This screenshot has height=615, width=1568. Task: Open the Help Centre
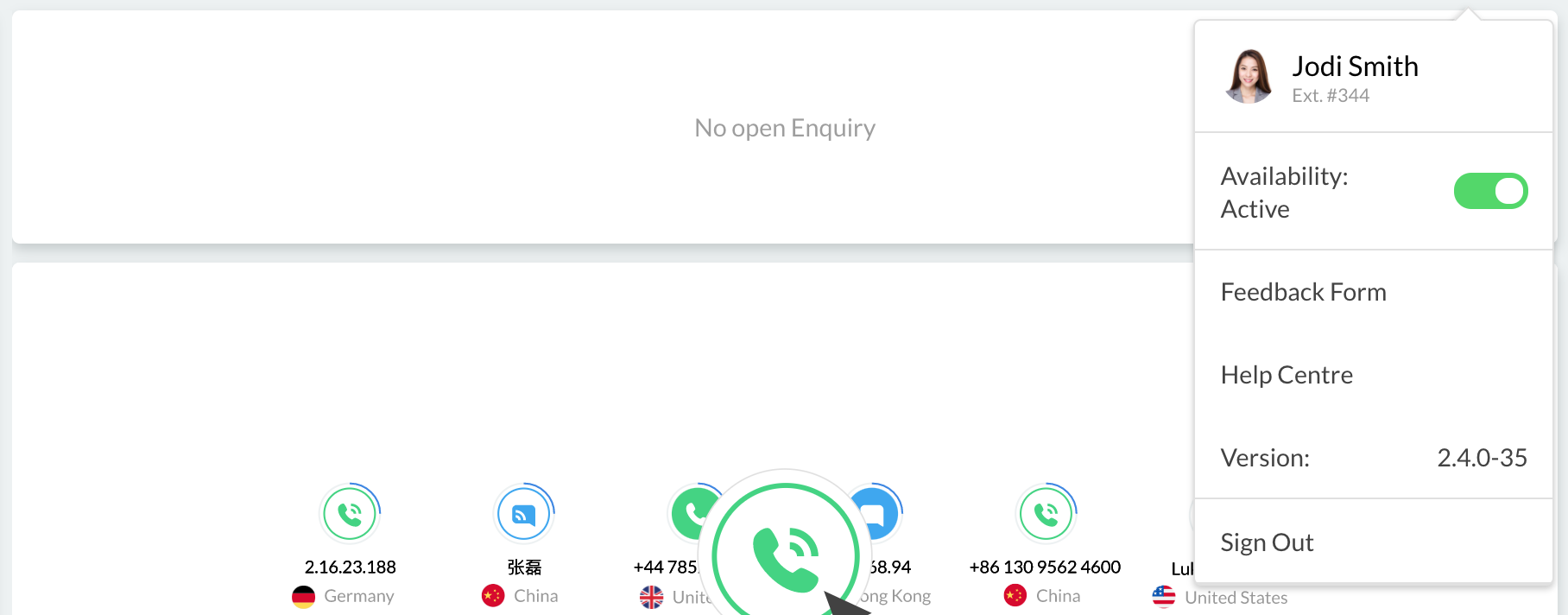[x=1286, y=375]
